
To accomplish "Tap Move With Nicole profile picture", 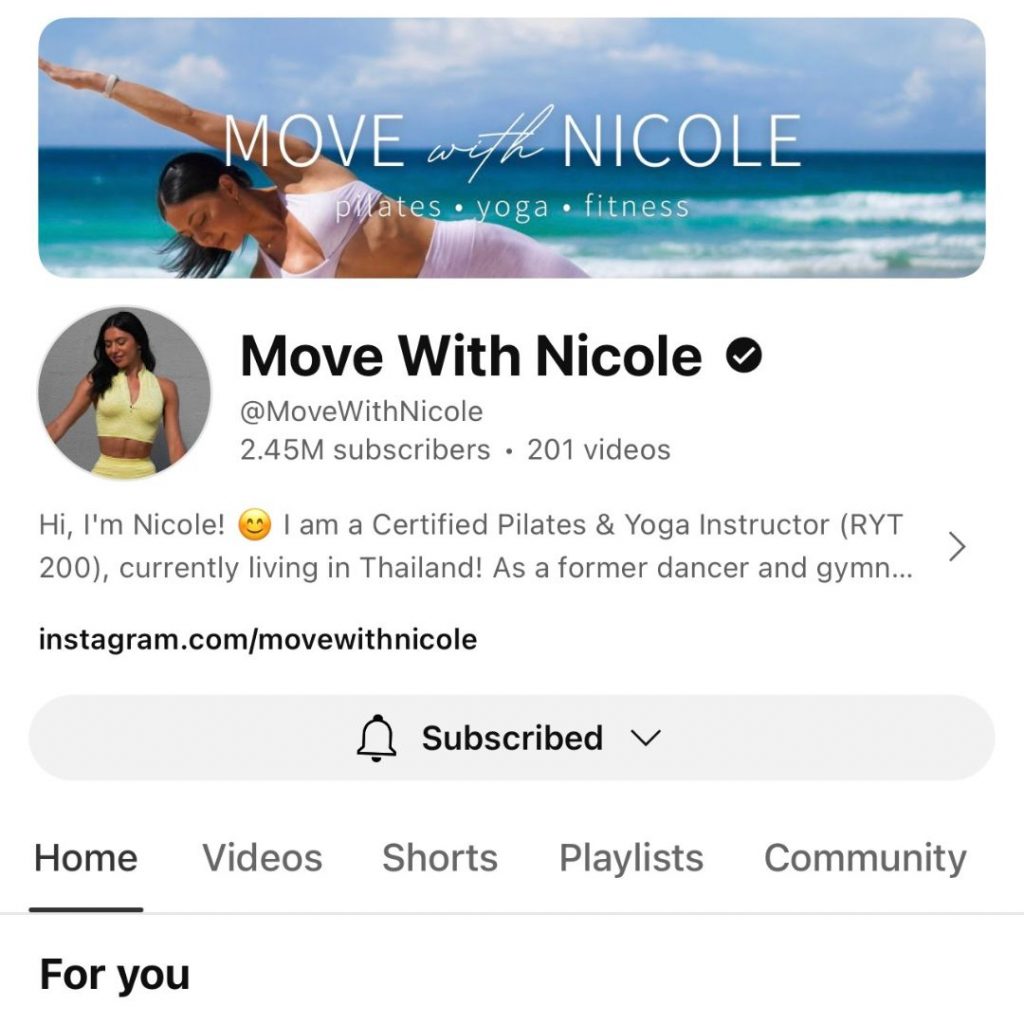I will pos(124,393).
